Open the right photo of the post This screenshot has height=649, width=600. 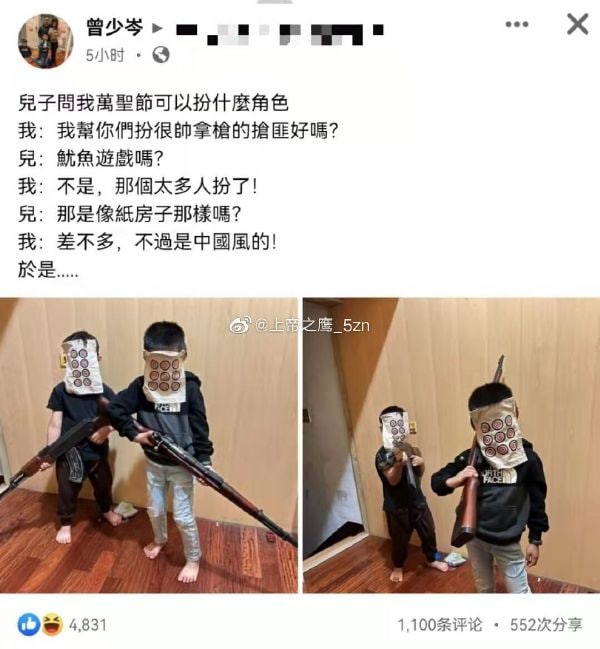pos(451,445)
